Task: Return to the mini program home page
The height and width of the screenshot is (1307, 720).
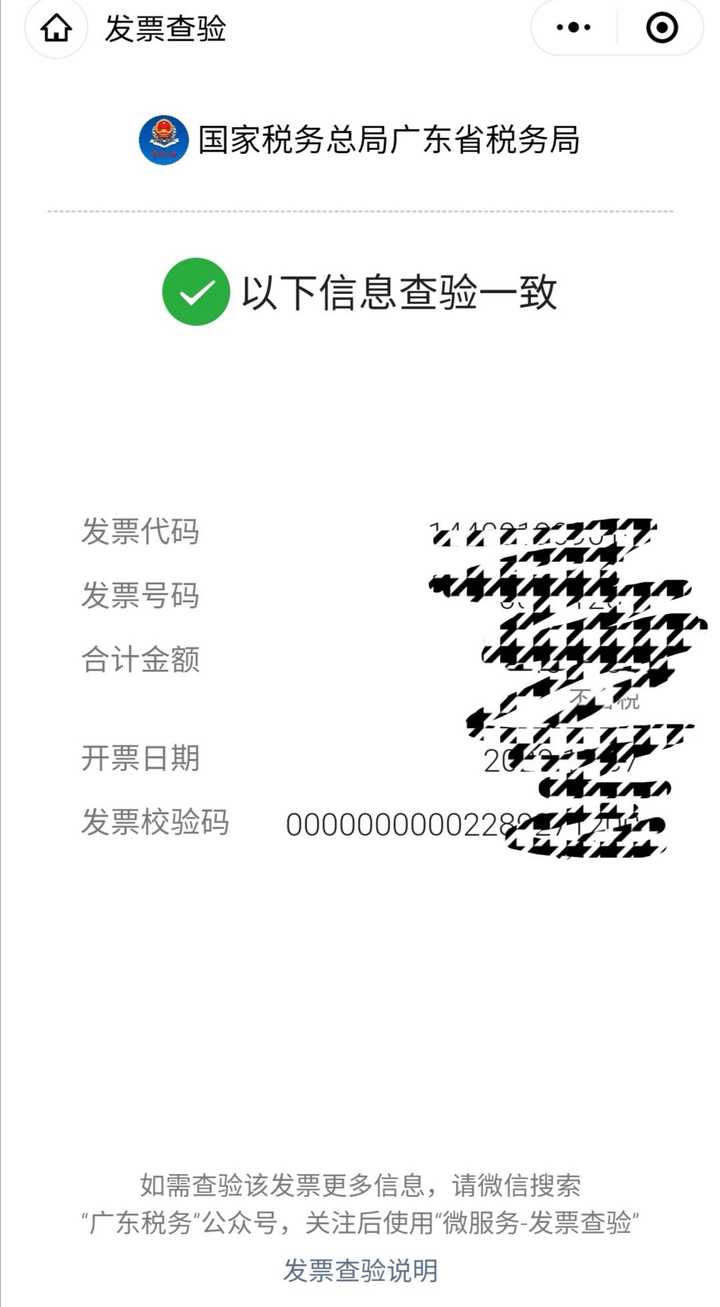Action: pos(56,29)
